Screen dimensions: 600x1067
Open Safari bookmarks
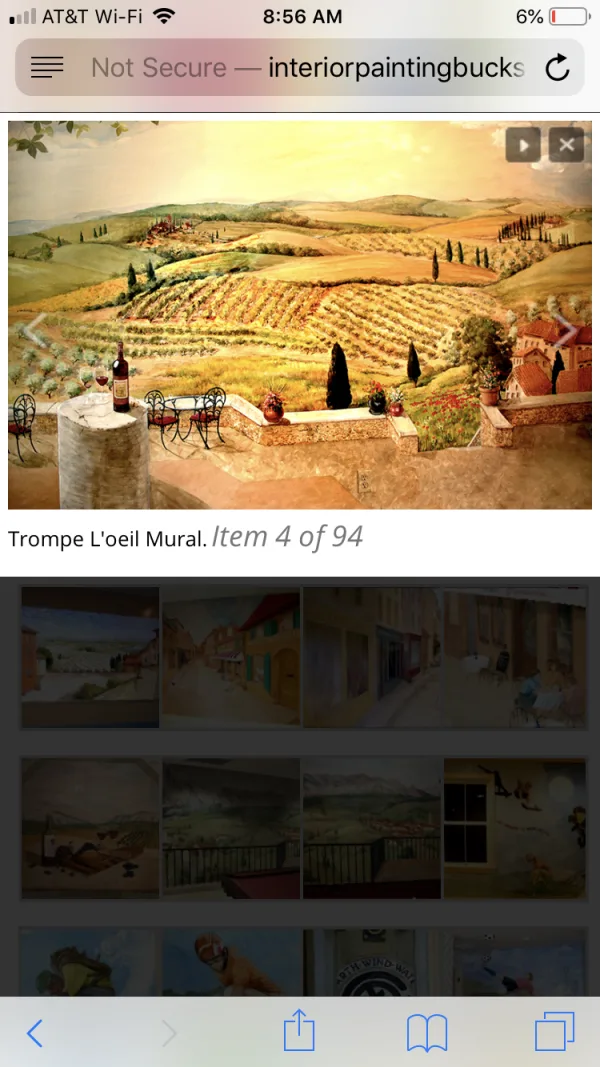427,1033
